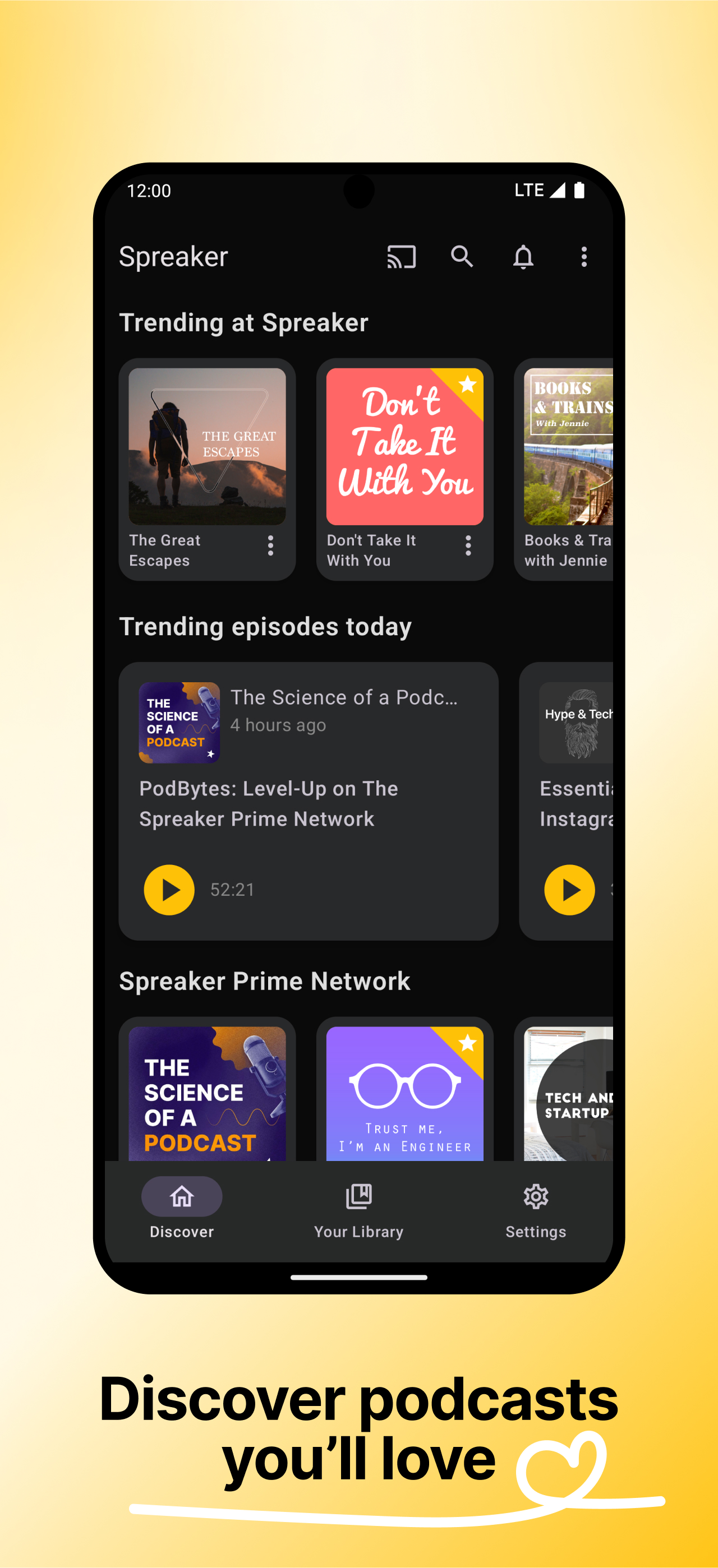This screenshot has height=1568, width=718.
Task: Tap the episode title PodBytes: Level-Up
Action: click(268, 803)
